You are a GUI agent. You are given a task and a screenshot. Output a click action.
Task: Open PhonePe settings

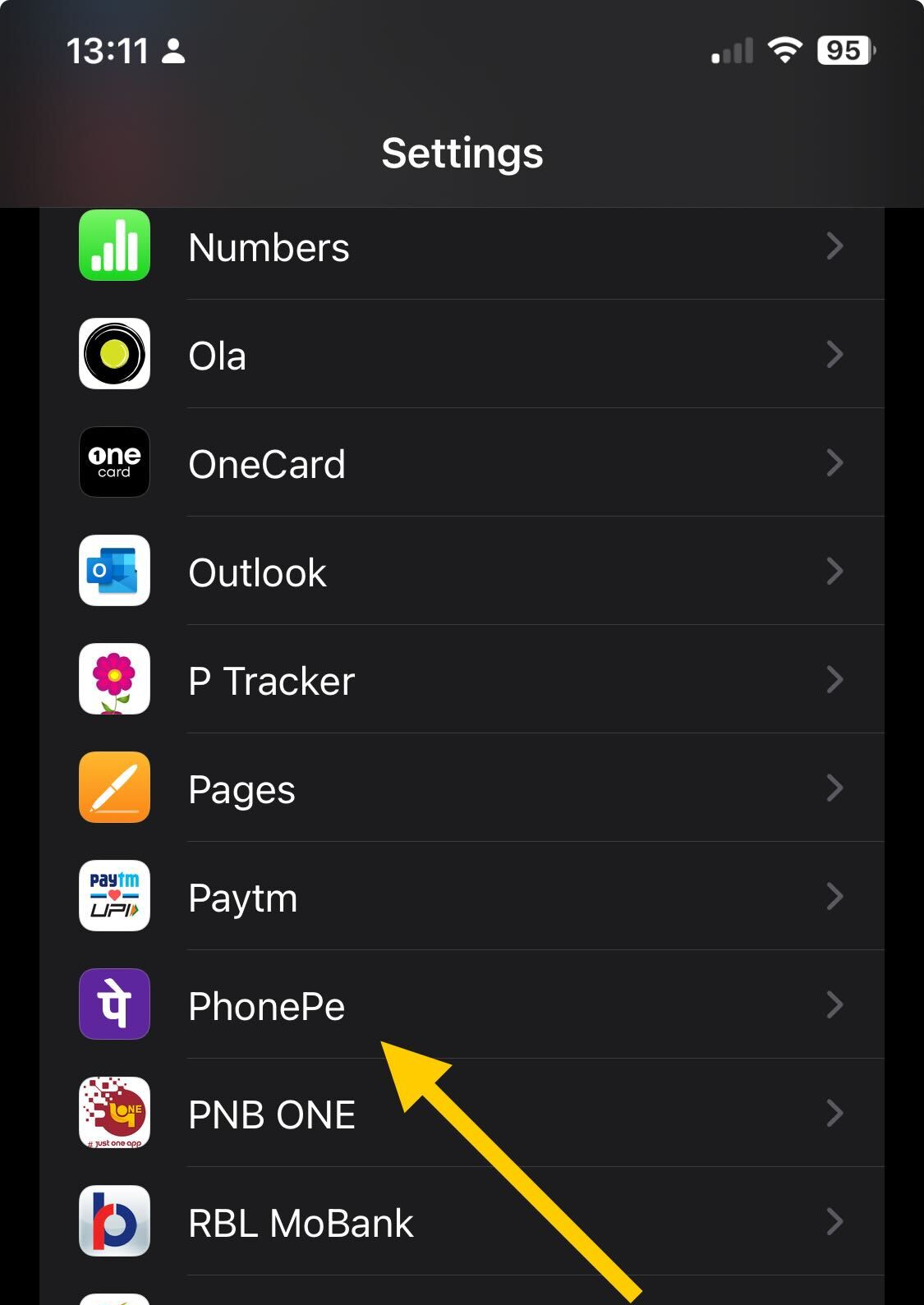460,1005
